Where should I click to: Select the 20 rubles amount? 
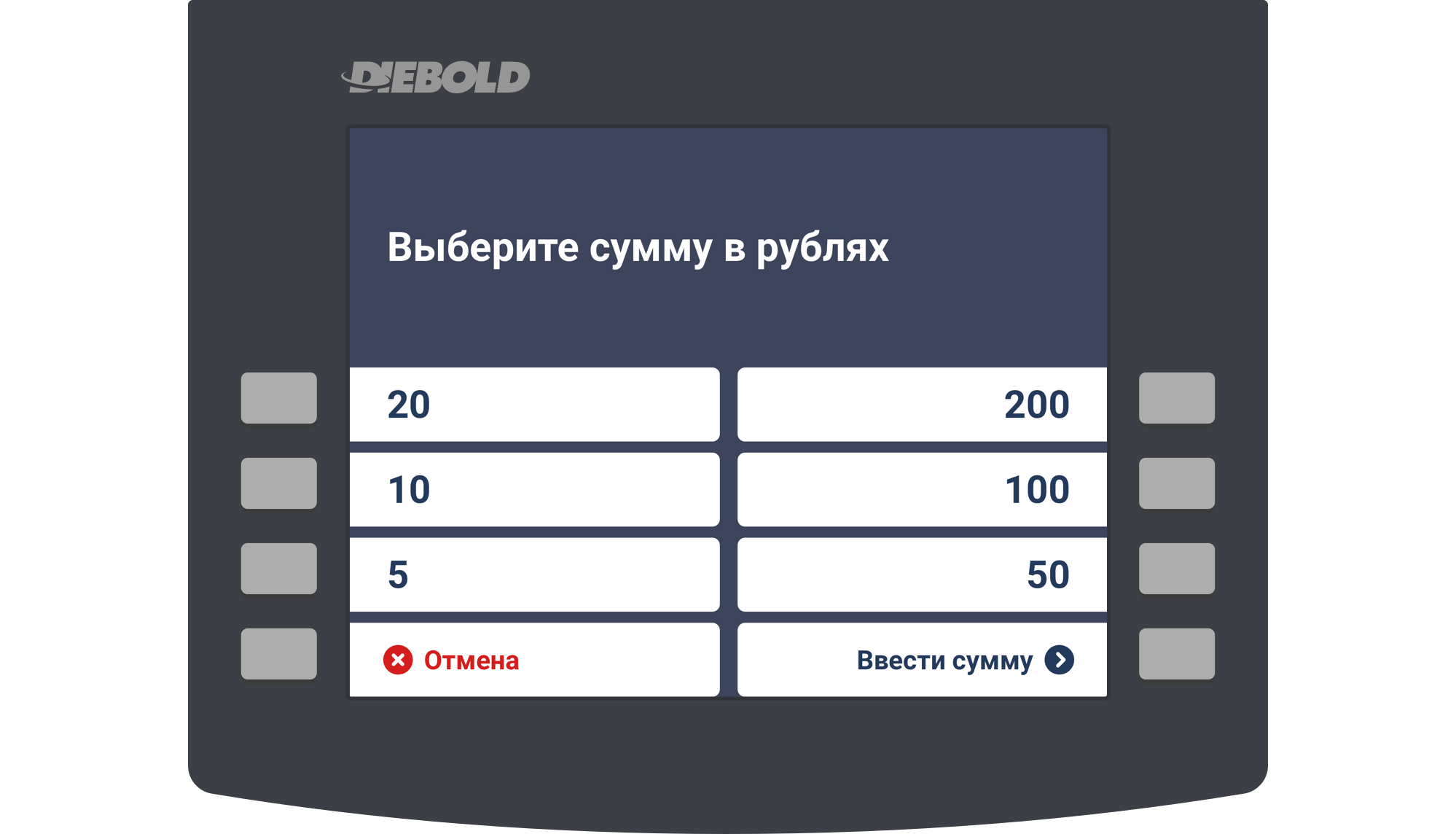coord(534,405)
